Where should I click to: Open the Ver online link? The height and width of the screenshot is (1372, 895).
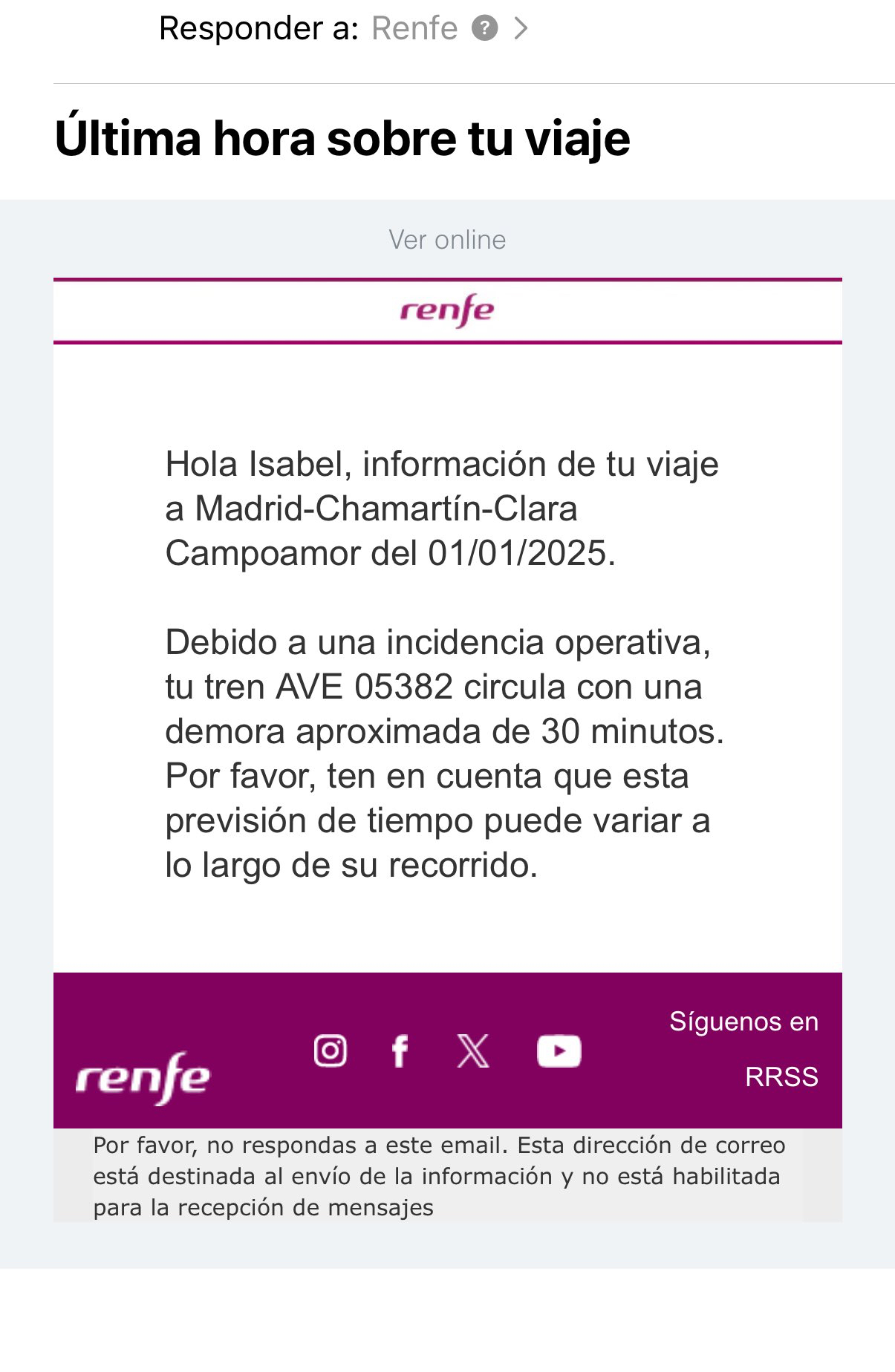[x=447, y=240]
